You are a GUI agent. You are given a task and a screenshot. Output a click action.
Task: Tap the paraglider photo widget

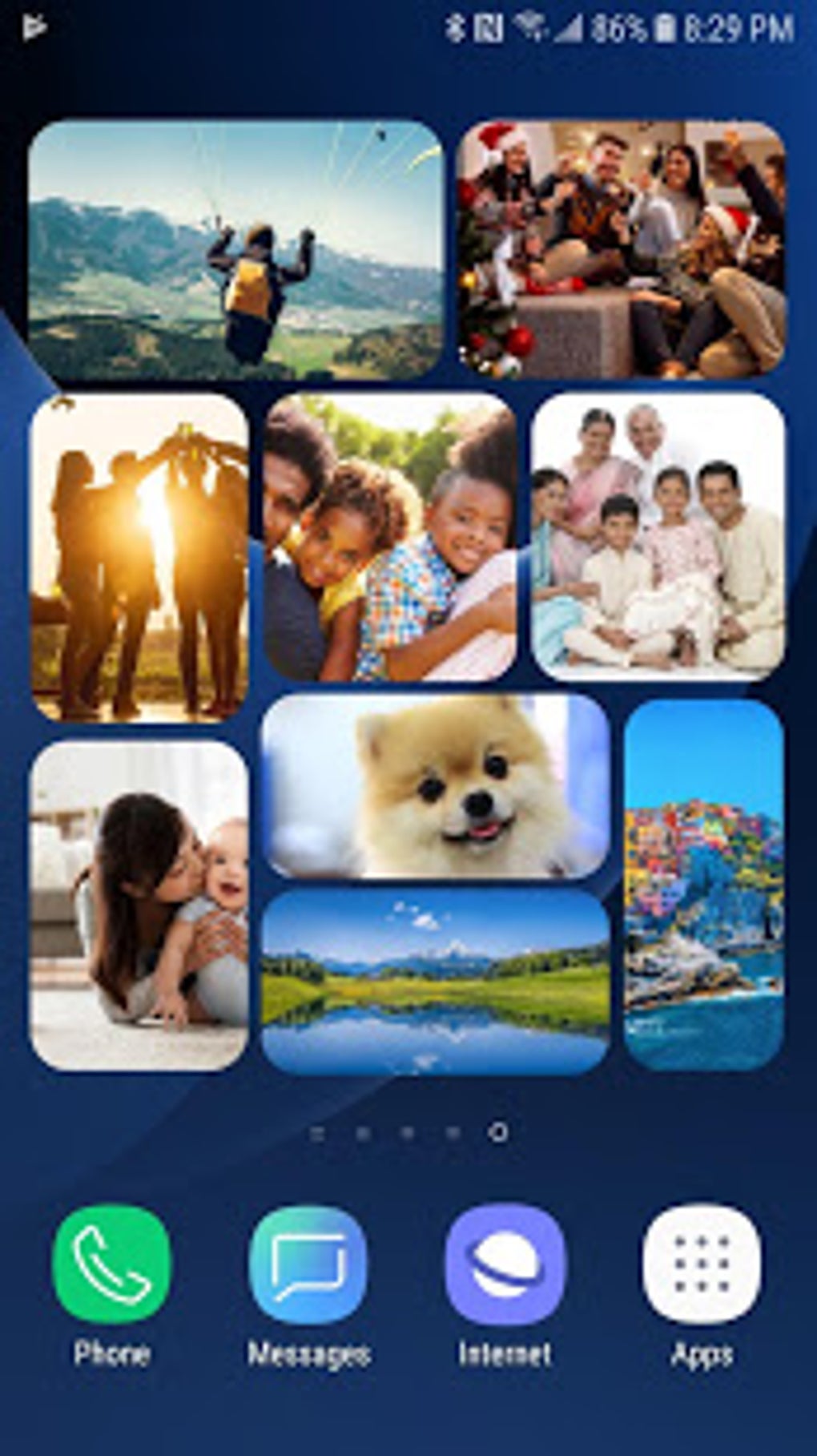point(235,250)
